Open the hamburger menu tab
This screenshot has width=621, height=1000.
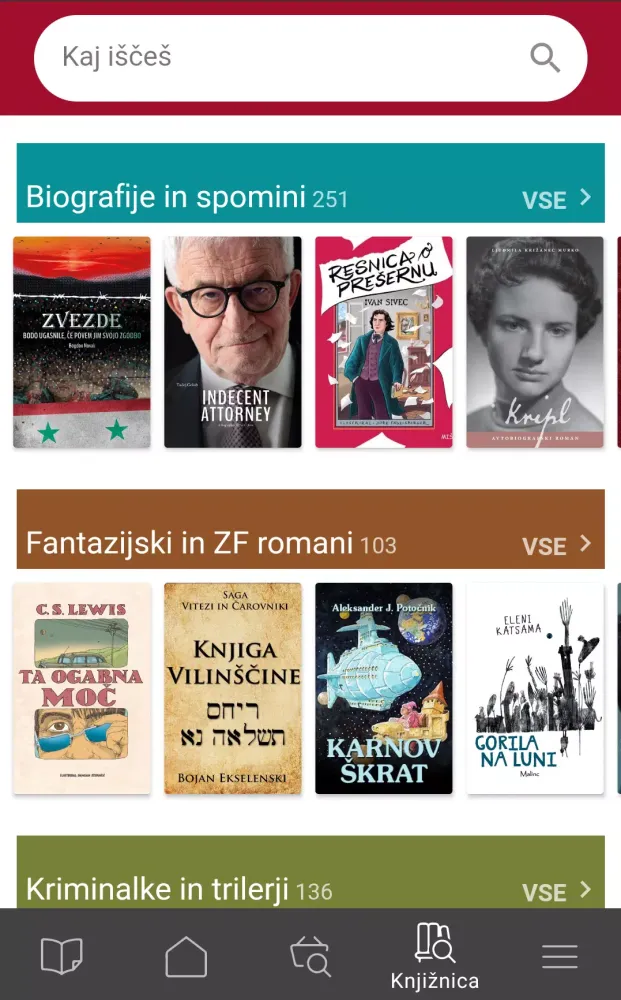tap(559, 957)
